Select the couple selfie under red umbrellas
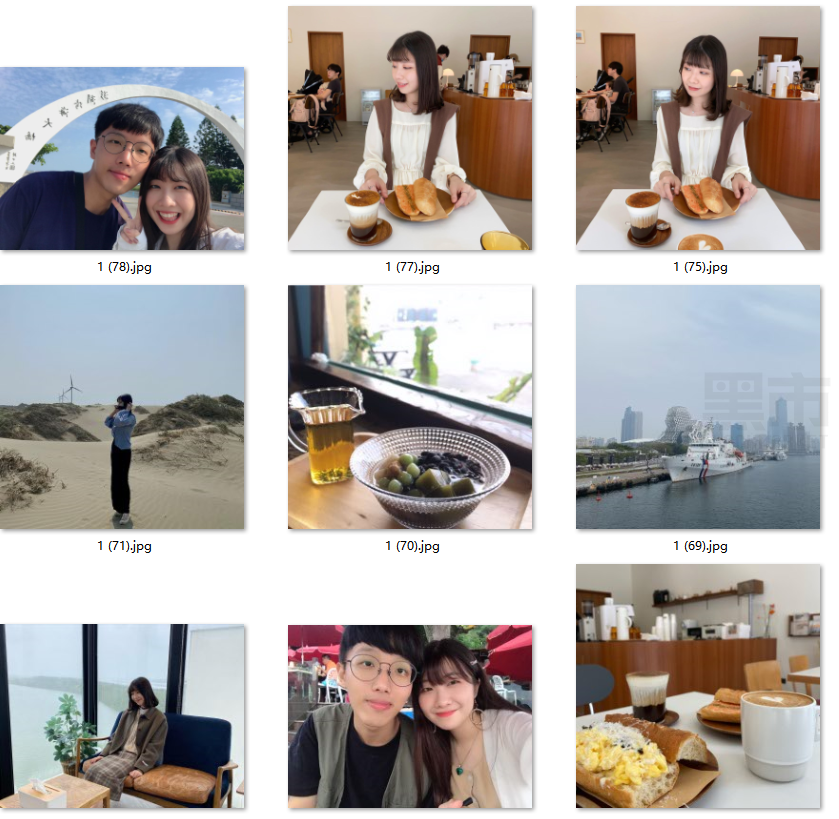 [410, 716]
